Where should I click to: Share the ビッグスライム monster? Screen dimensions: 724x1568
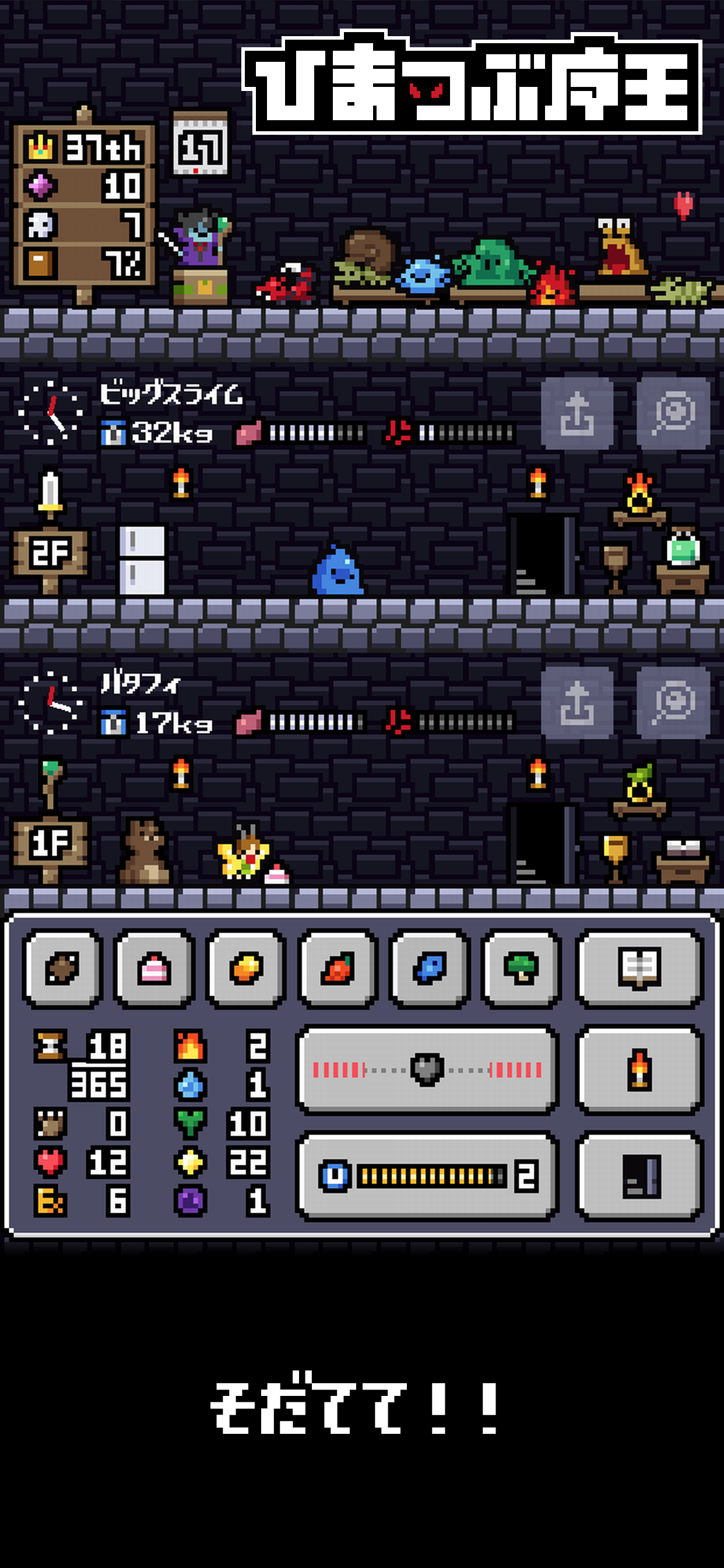tap(577, 414)
